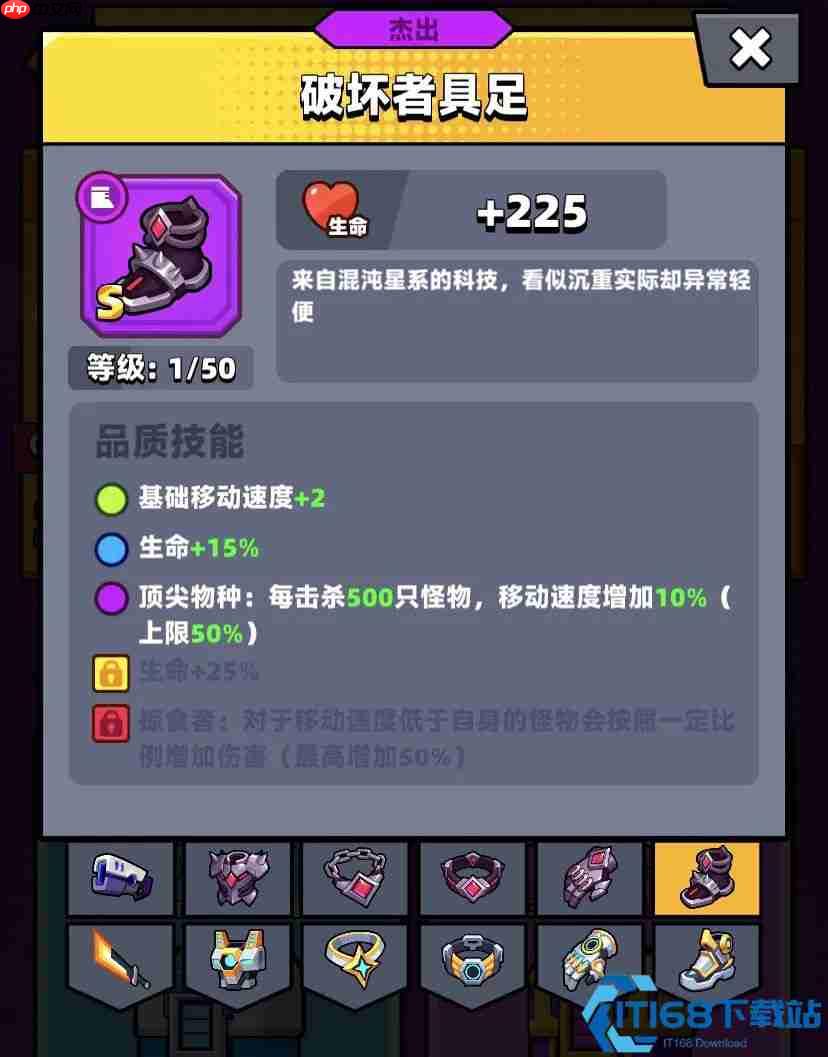Select the white and gold shoes tile
This screenshot has width=828, height=1057.
point(706,960)
